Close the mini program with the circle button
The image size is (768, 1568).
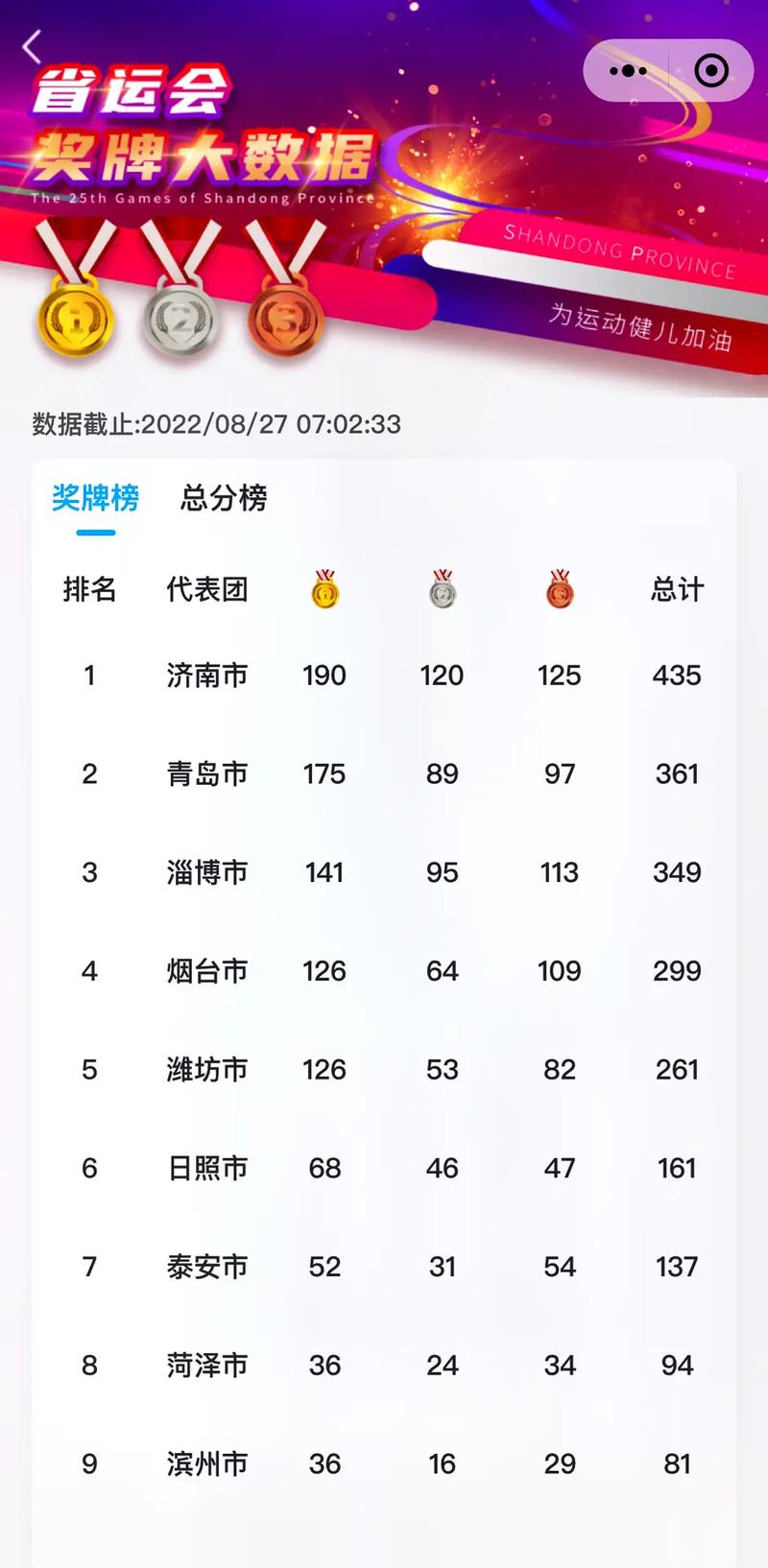[x=711, y=70]
